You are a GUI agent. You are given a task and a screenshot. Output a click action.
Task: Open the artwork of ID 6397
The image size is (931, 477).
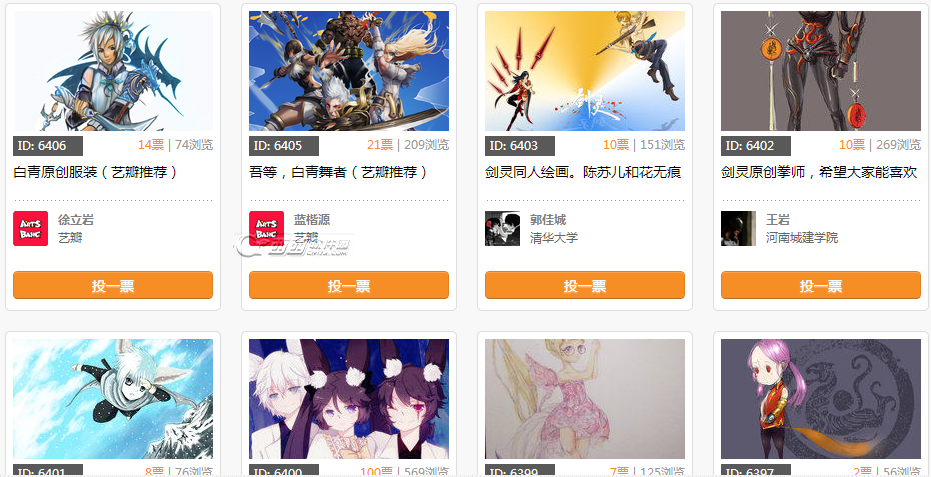coord(821,398)
